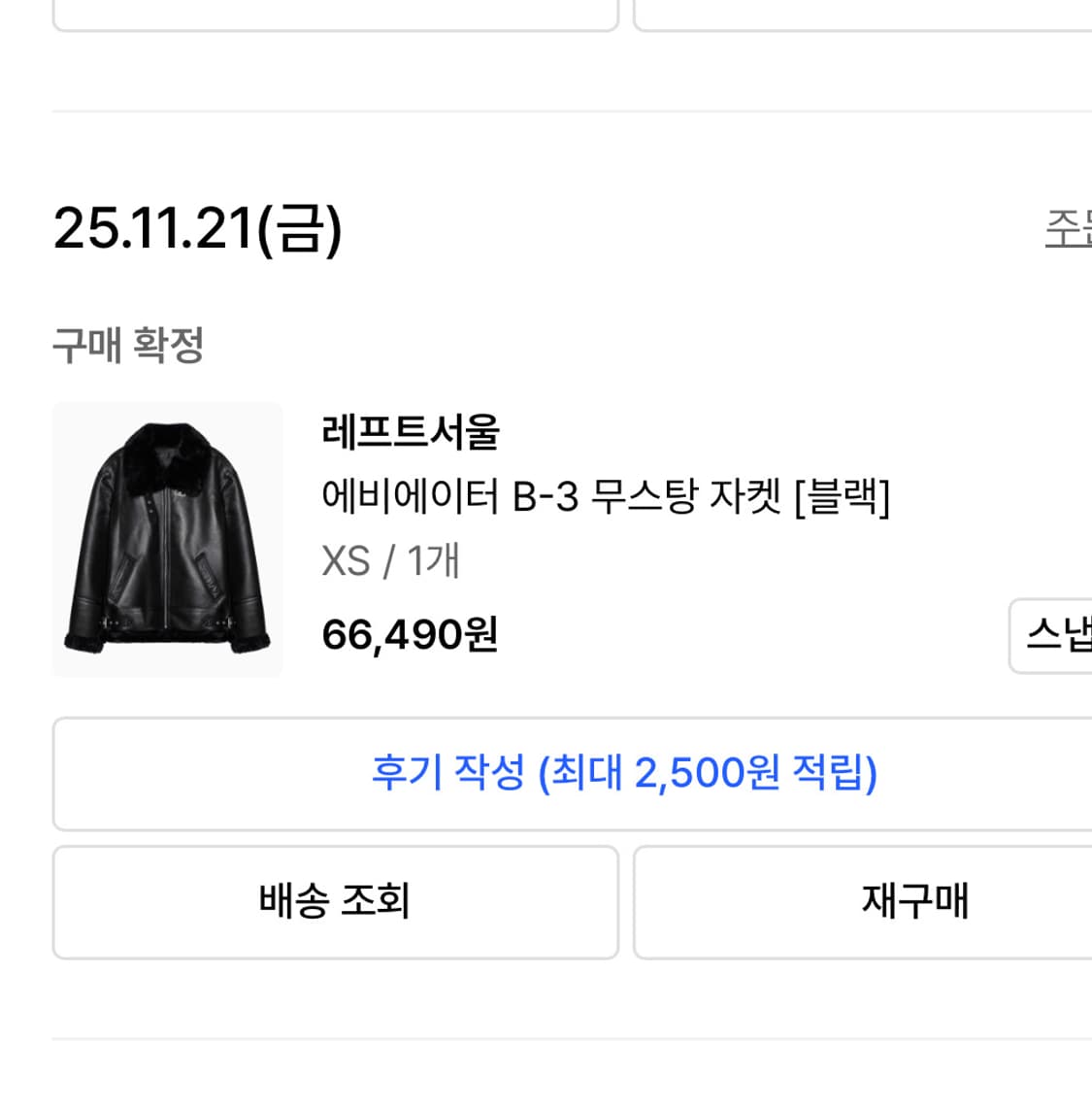This screenshot has height=1109, width=1092.
Task: Click the 배송 조회 delivery tracking button
Action: point(336,901)
